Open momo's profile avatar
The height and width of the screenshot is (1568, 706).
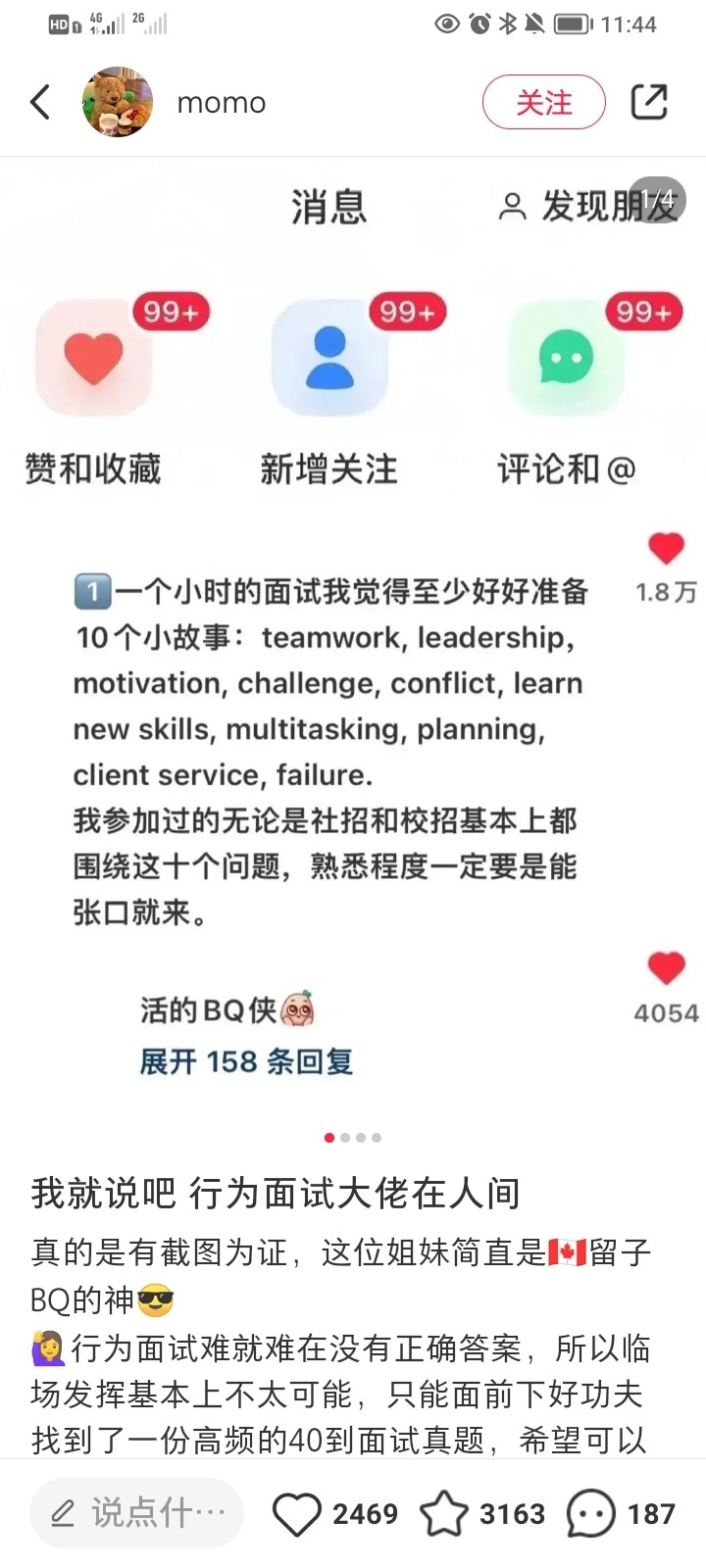point(118,102)
